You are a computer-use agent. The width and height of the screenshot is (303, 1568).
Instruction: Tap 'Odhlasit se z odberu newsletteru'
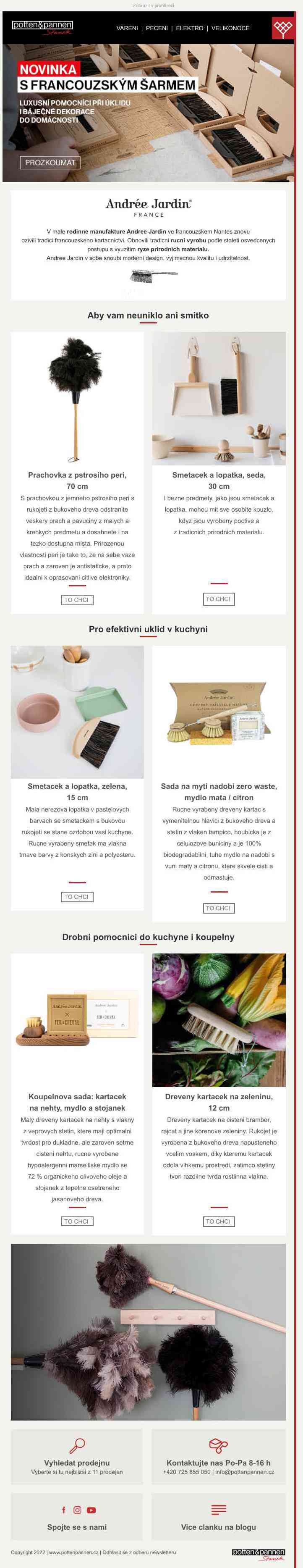139,1552
